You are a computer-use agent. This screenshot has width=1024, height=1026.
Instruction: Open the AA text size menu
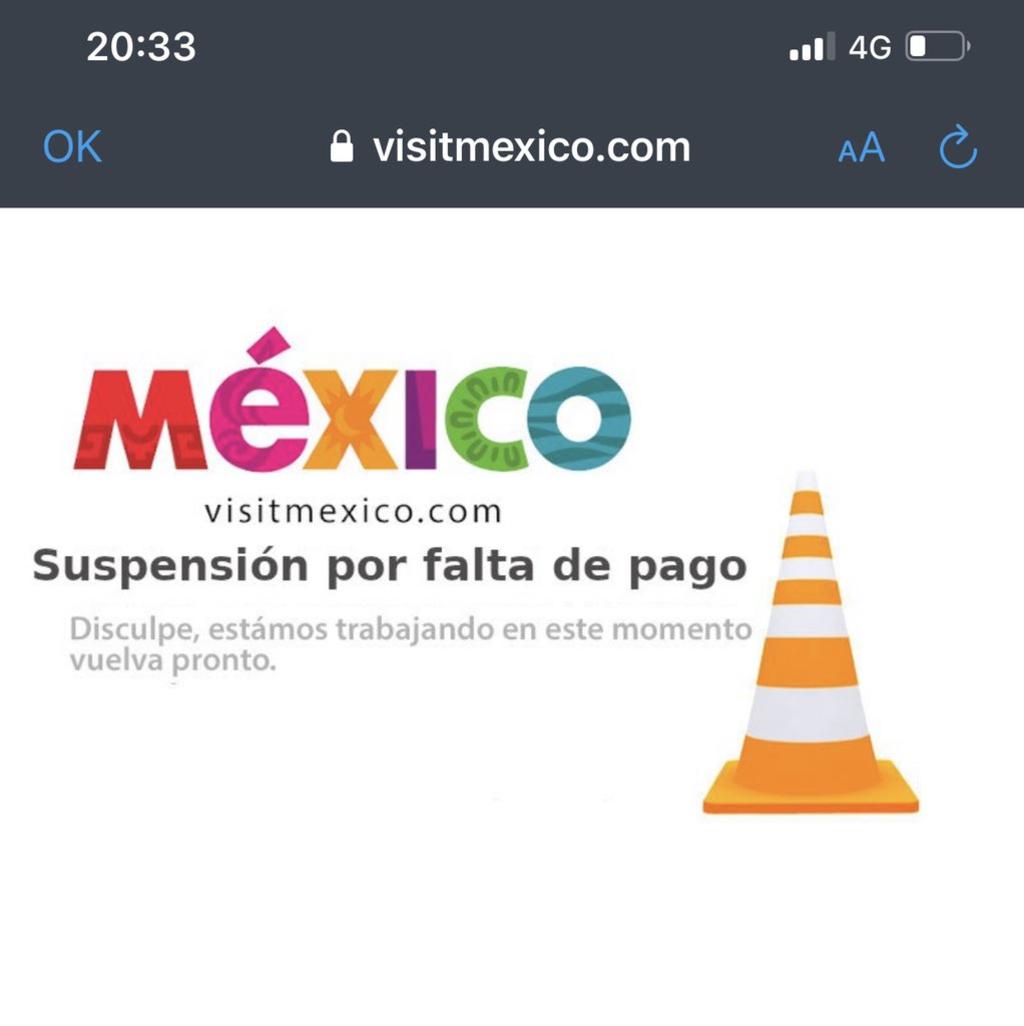coord(861,148)
